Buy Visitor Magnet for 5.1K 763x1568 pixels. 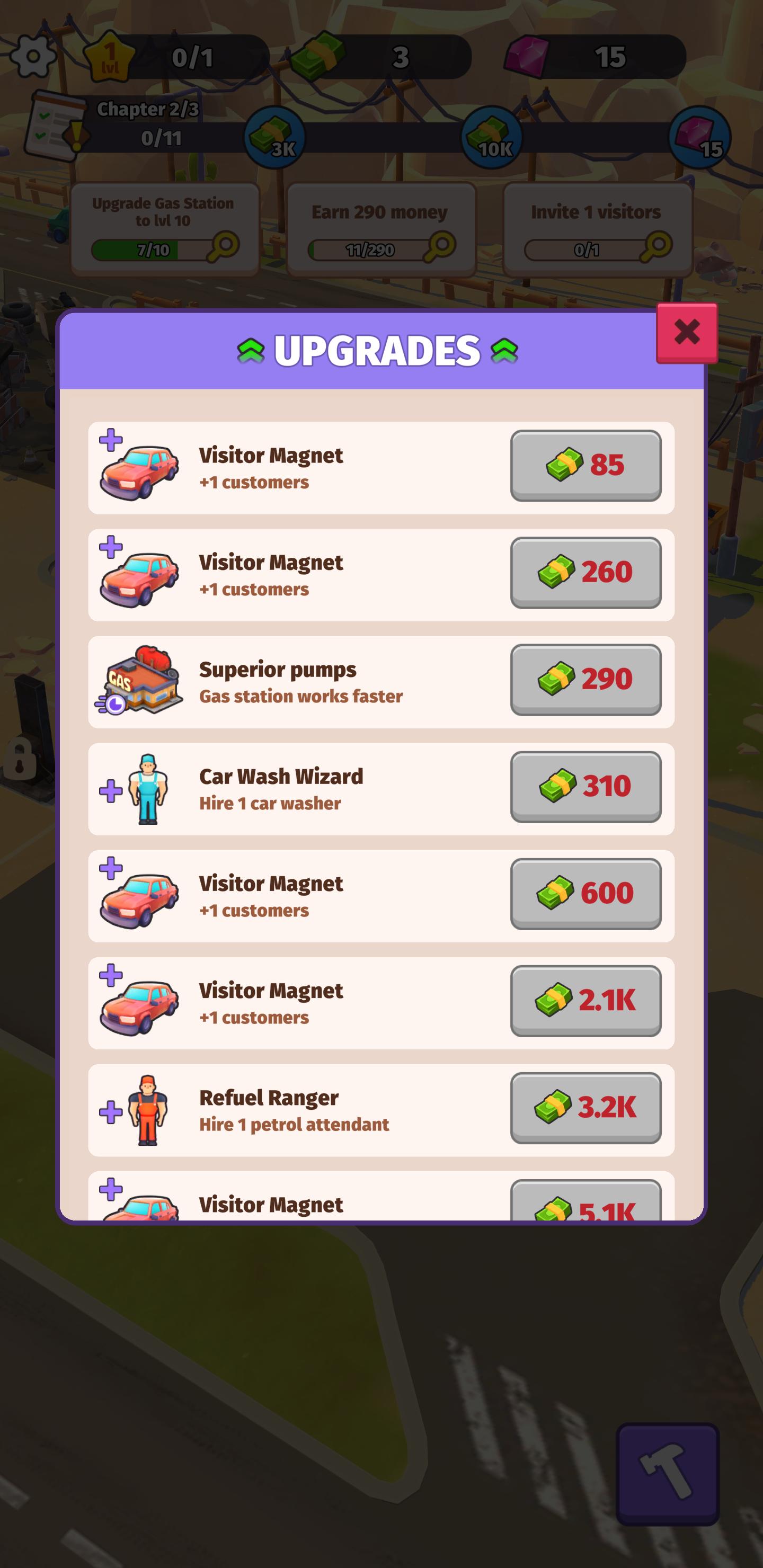click(x=585, y=1202)
